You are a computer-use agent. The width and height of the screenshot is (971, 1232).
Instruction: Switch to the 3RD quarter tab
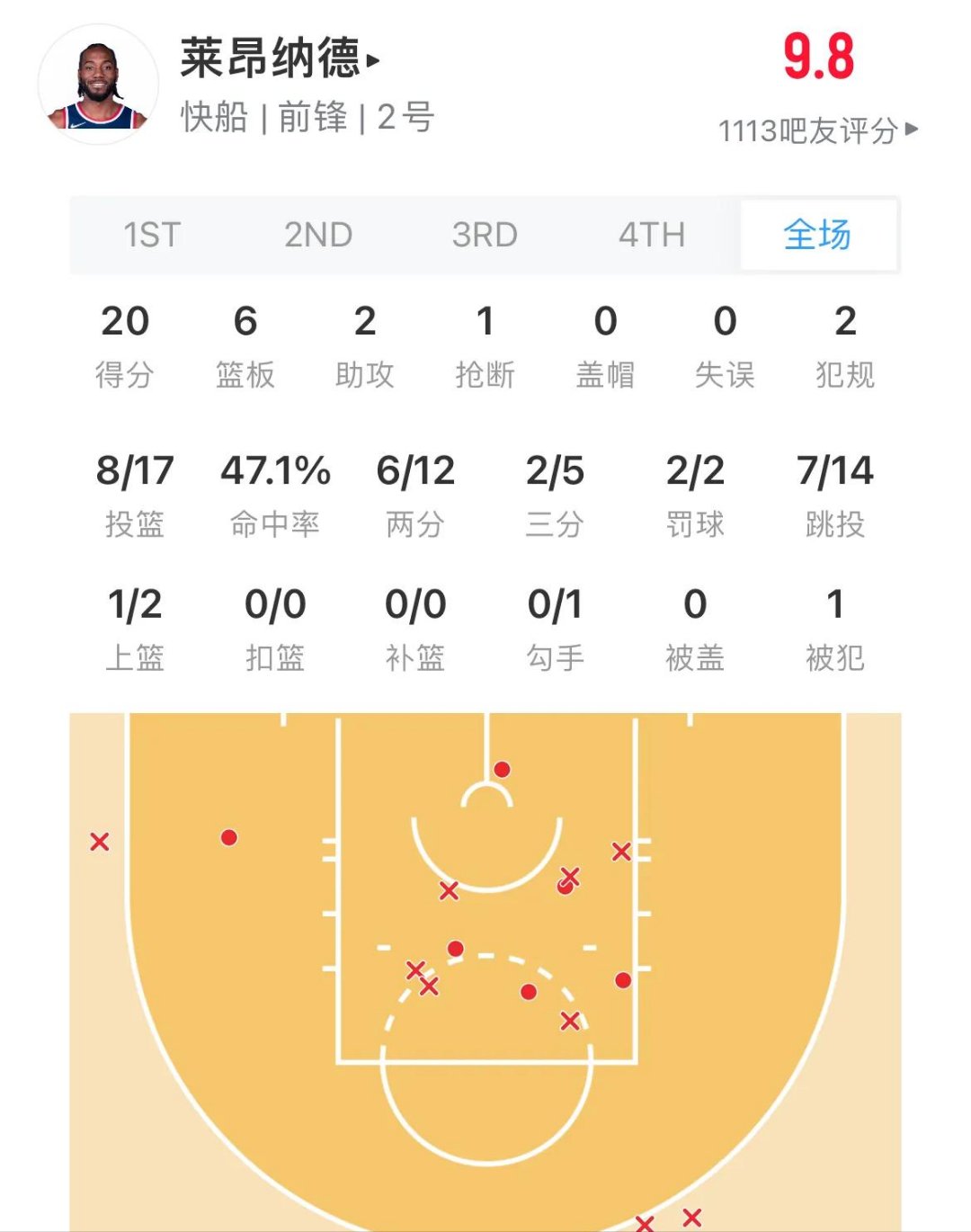(x=485, y=236)
